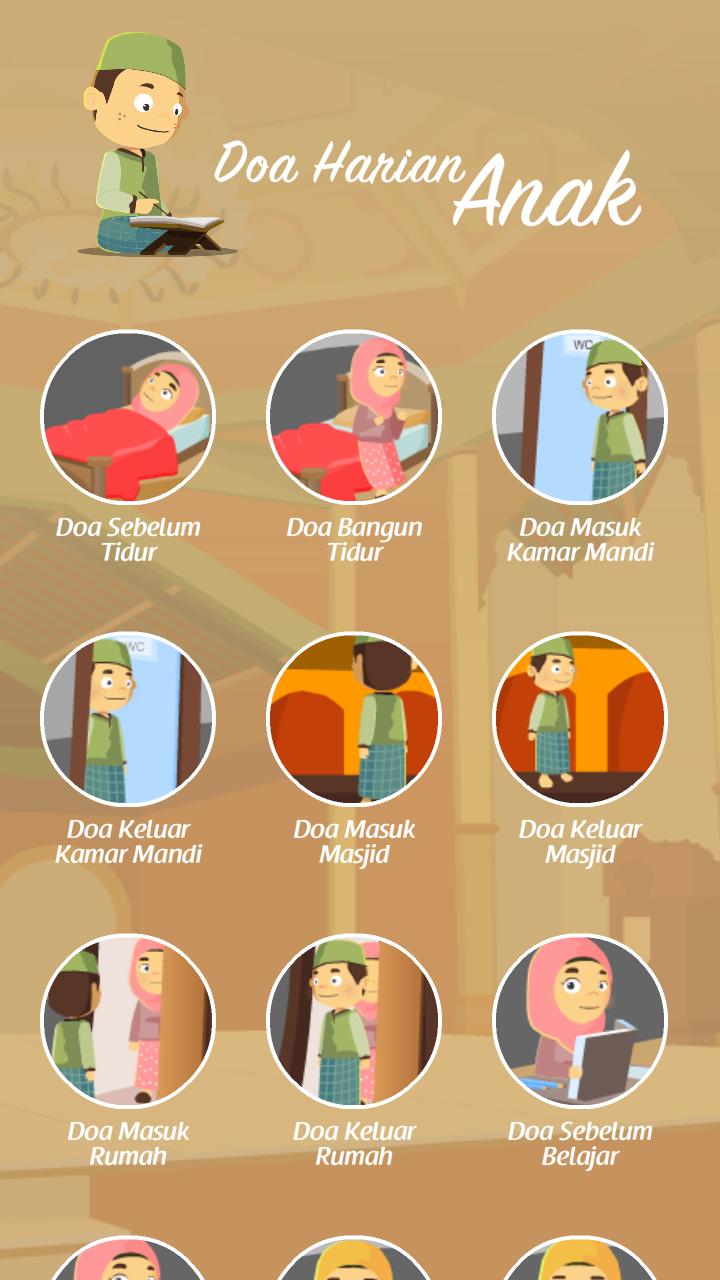The width and height of the screenshot is (720, 1280).
Task: Open the Doa Keluar Kamar Mandi prayer
Action: (x=127, y=718)
